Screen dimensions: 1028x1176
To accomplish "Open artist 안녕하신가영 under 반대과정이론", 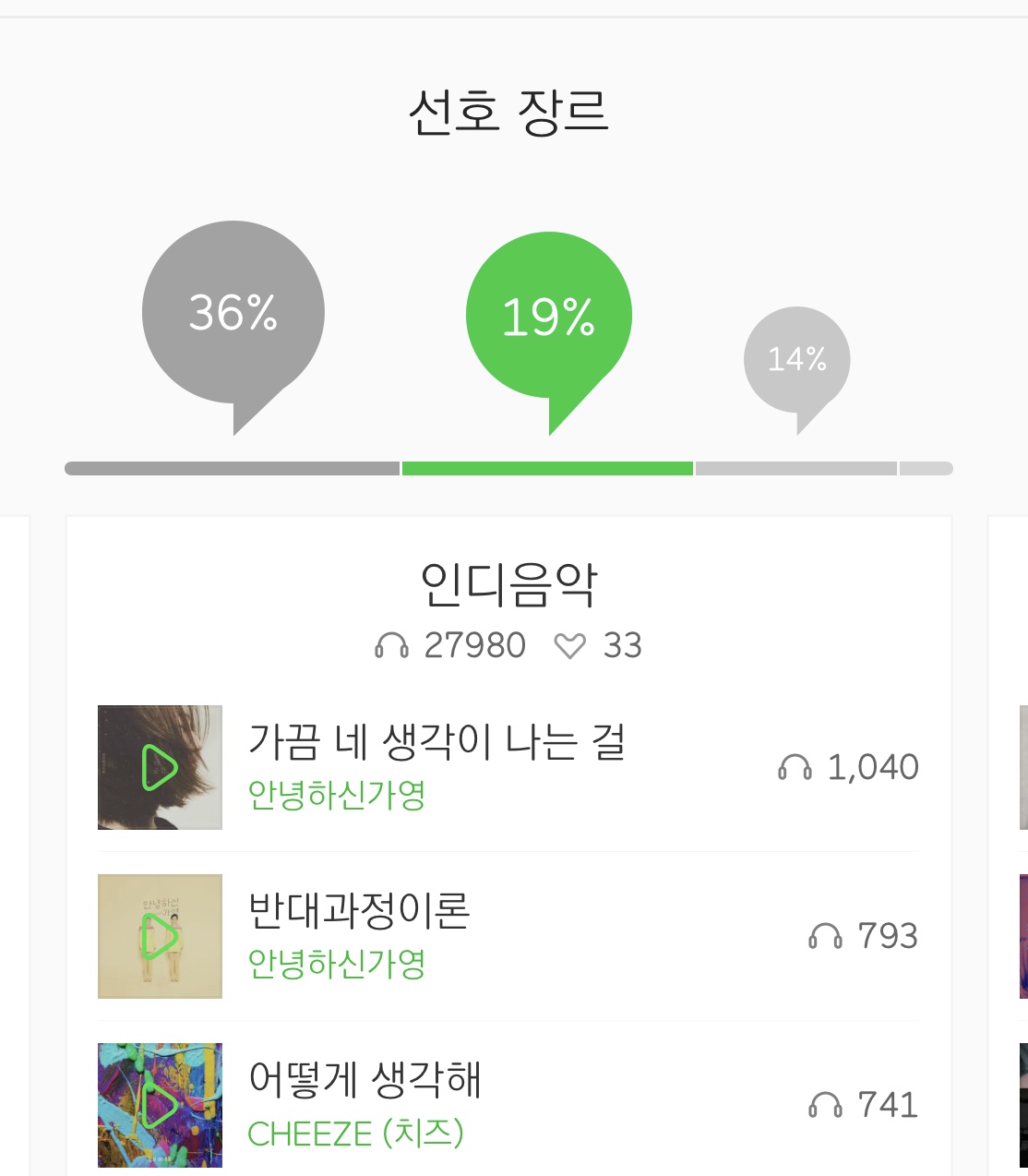I will [337, 964].
